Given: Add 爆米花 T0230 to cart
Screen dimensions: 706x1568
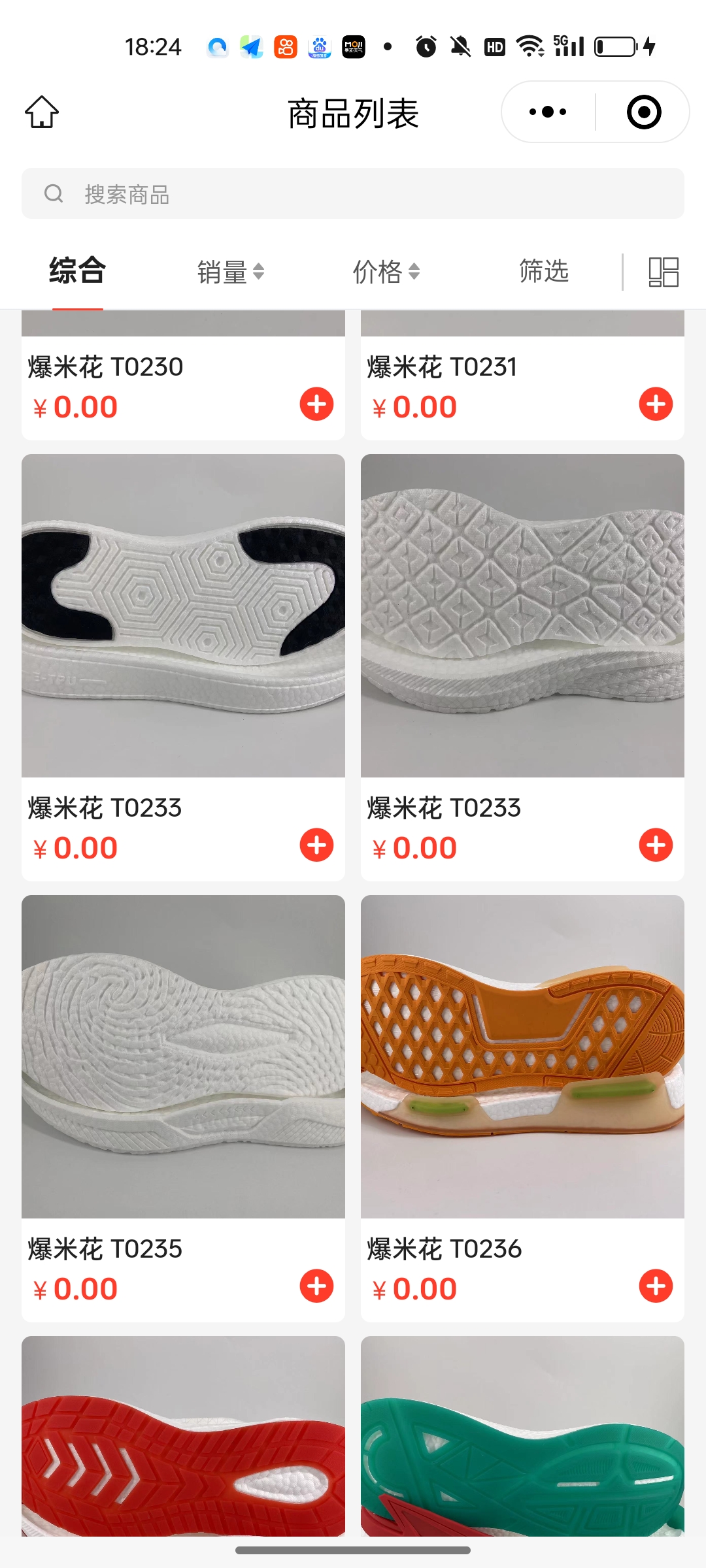Looking at the screenshot, I should (316, 404).
